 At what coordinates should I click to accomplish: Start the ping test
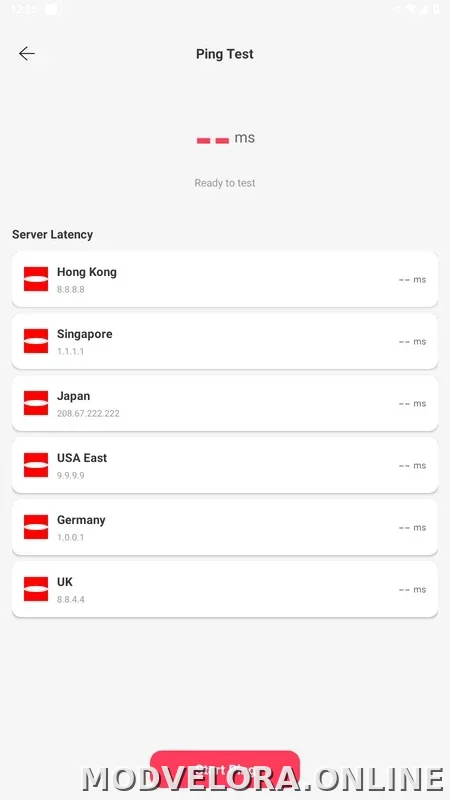[x=225, y=770]
